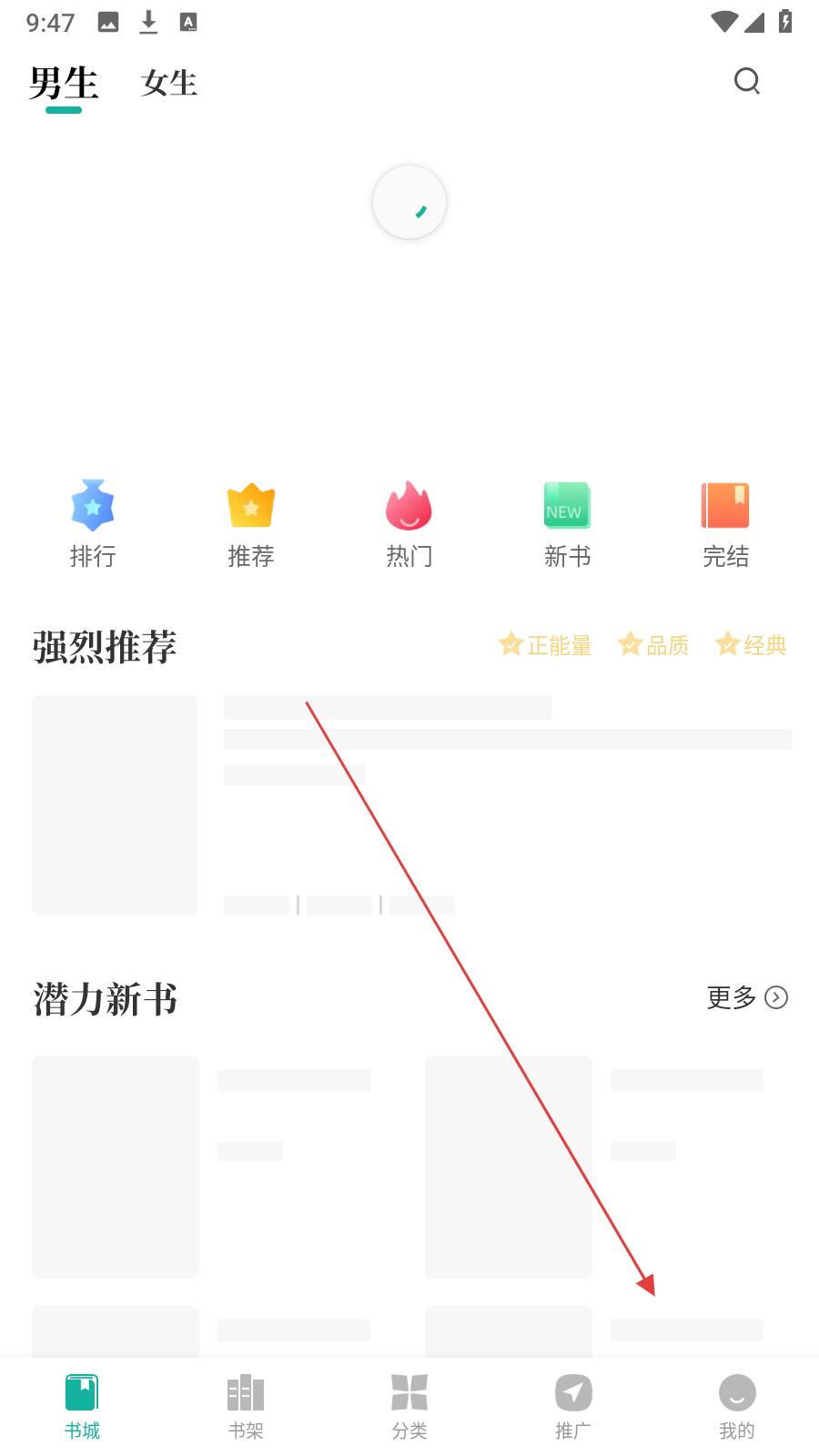Open the 推广 promotion tab
This screenshot has height=1456, width=819.
[573, 1407]
